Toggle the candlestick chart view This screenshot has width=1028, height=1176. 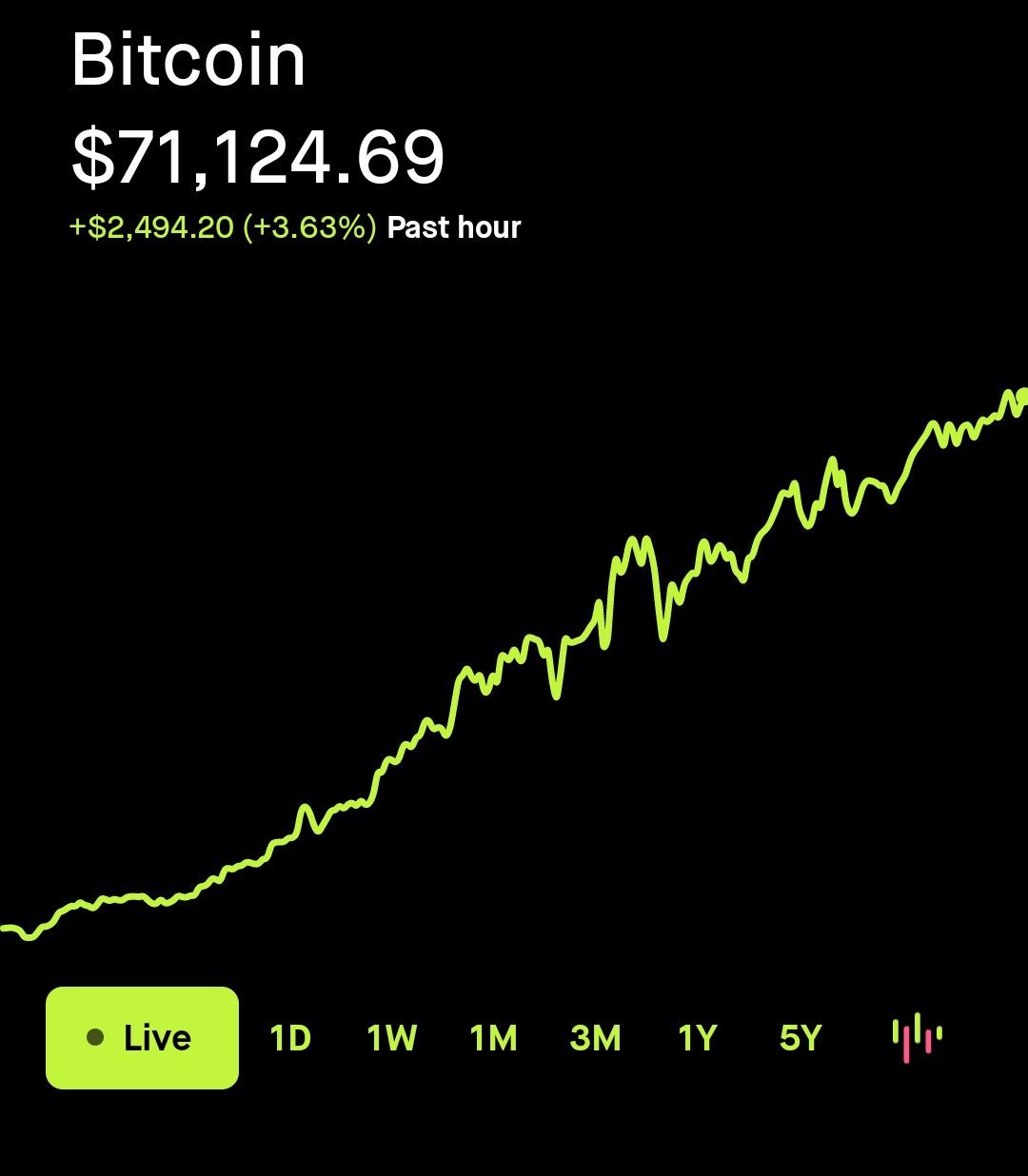[x=917, y=1037]
